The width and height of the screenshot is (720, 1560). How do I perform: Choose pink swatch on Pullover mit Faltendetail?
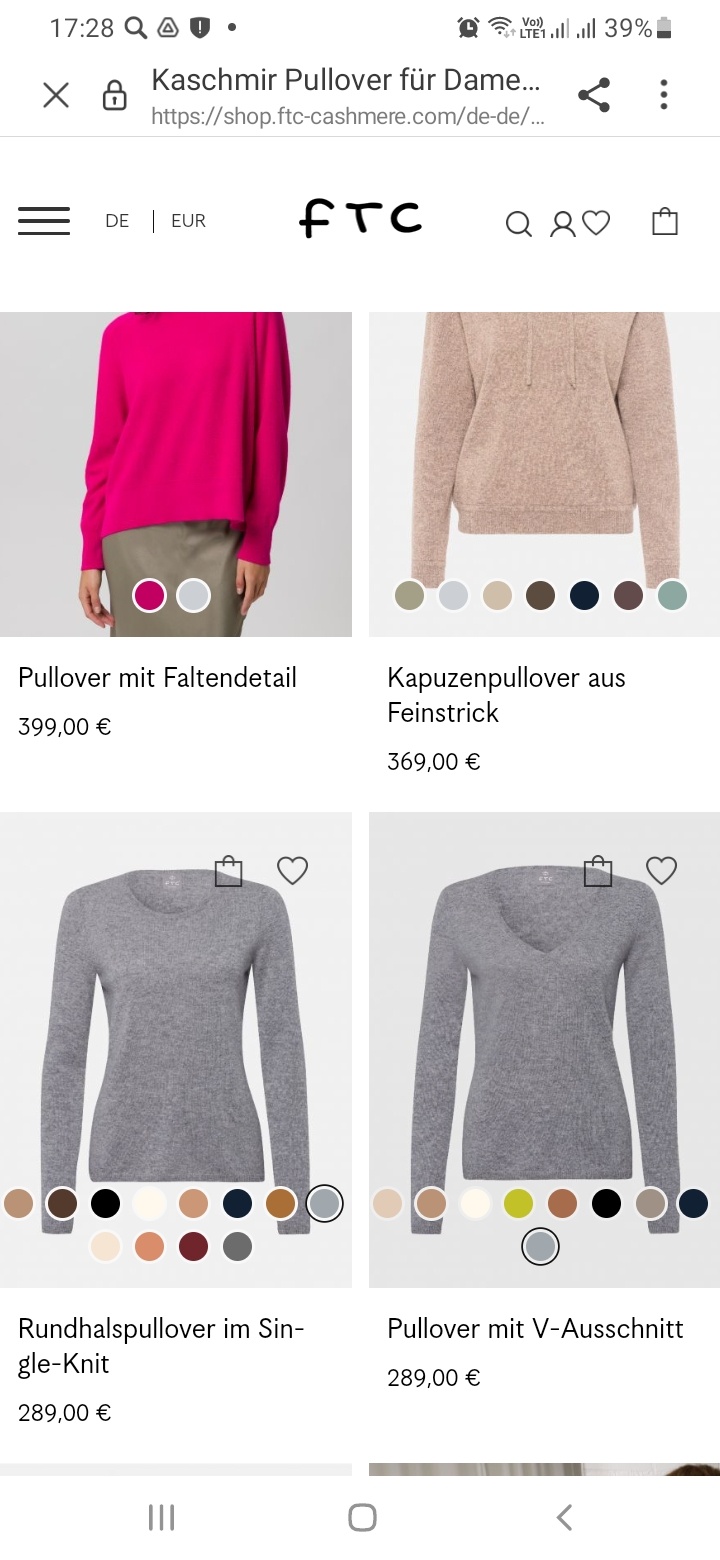tap(149, 596)
